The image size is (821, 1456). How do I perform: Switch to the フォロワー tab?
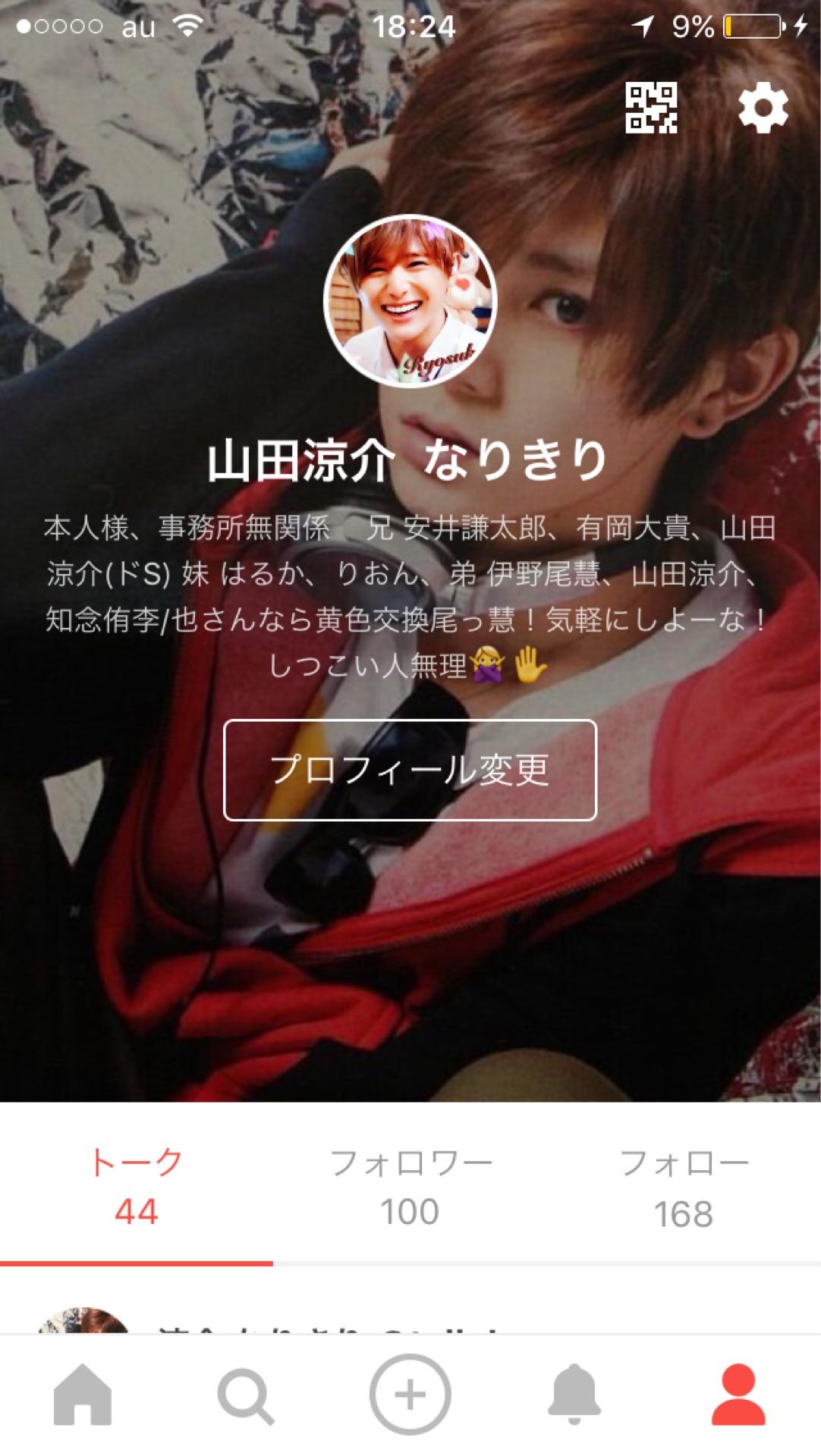click(x=410, y=1187)
